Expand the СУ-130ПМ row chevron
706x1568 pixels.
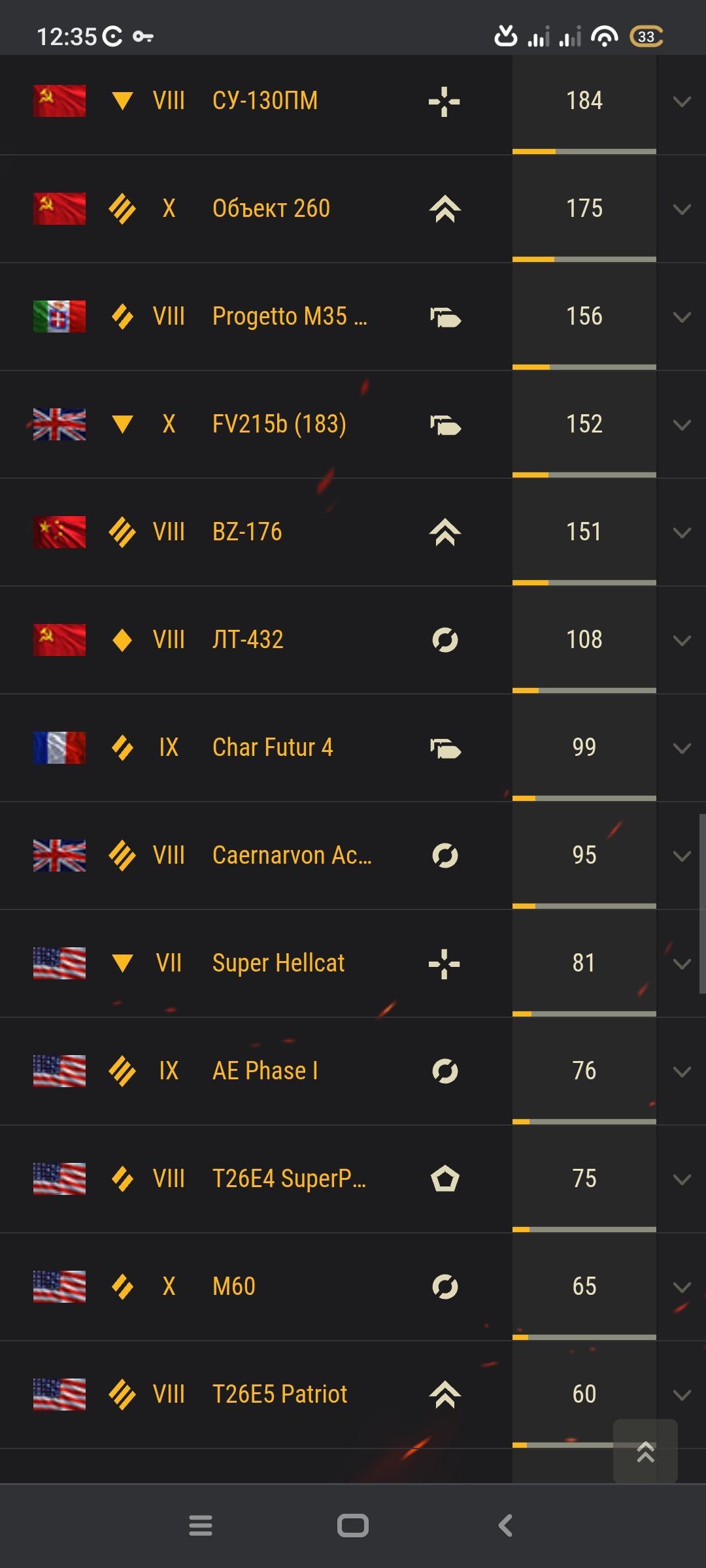coord(682,101)
